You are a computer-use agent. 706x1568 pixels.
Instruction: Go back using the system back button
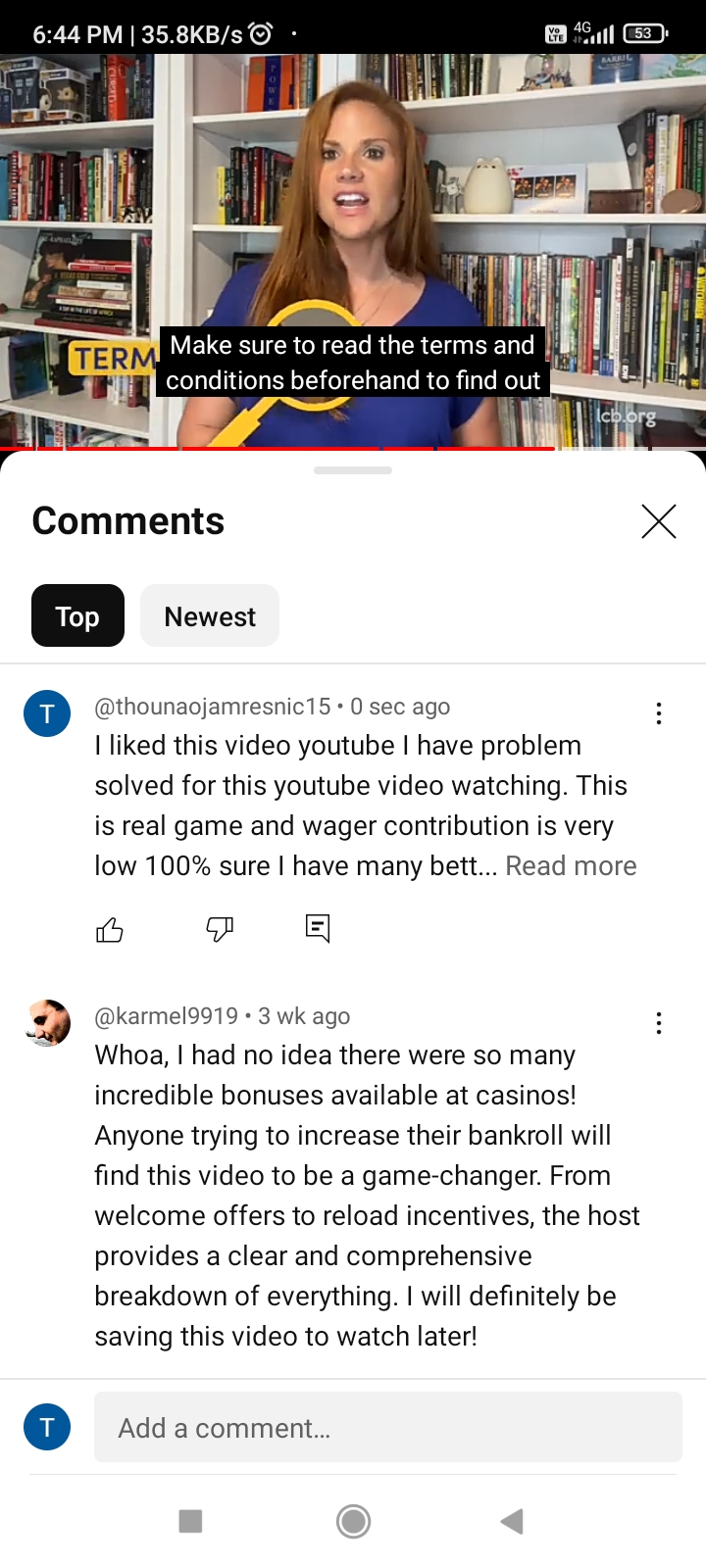coord(512,1521)
